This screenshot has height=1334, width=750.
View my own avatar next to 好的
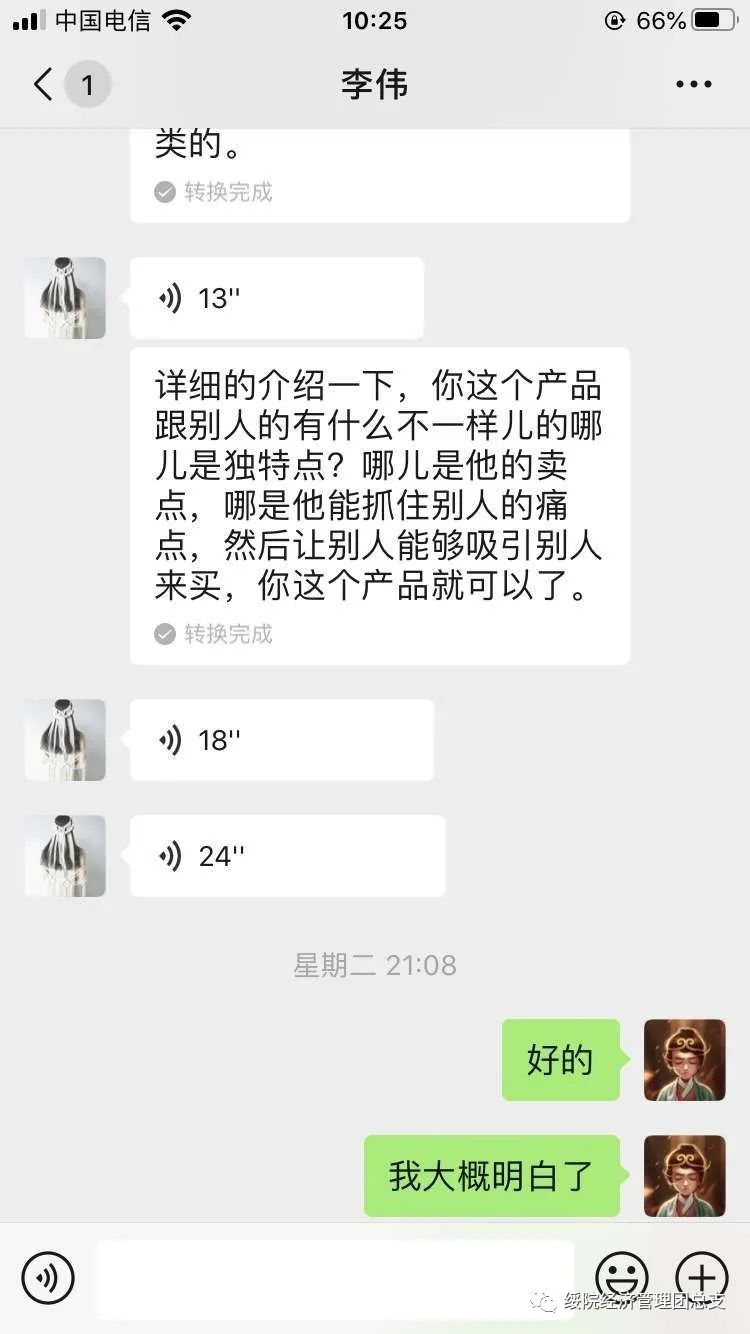pos(685,1060)
